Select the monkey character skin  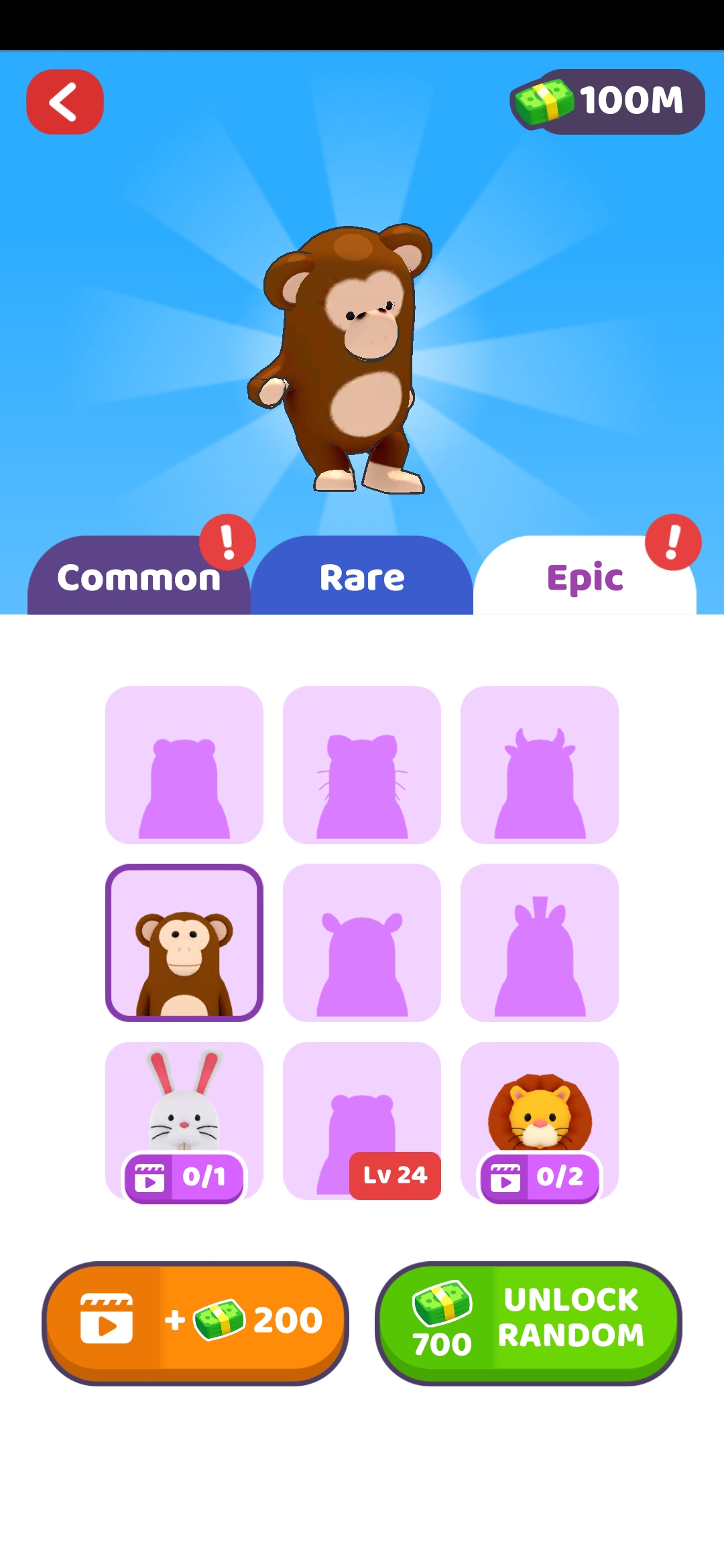pos(184,943)
